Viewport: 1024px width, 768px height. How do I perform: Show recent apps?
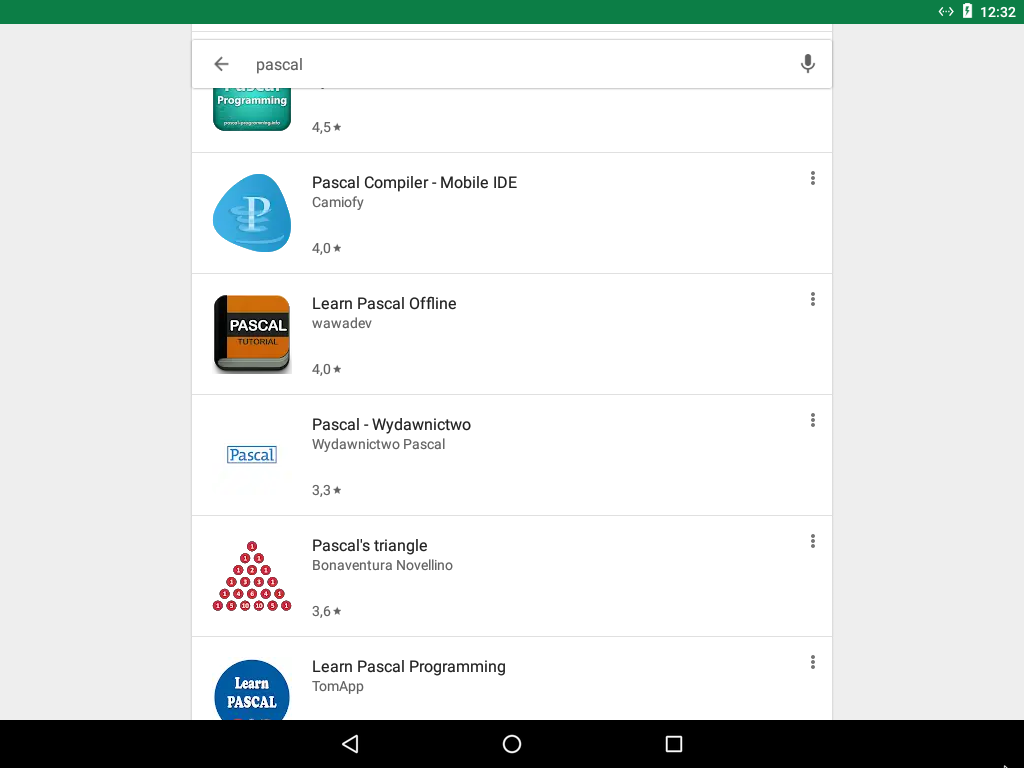pyautogui.click(x=674, y=744)
